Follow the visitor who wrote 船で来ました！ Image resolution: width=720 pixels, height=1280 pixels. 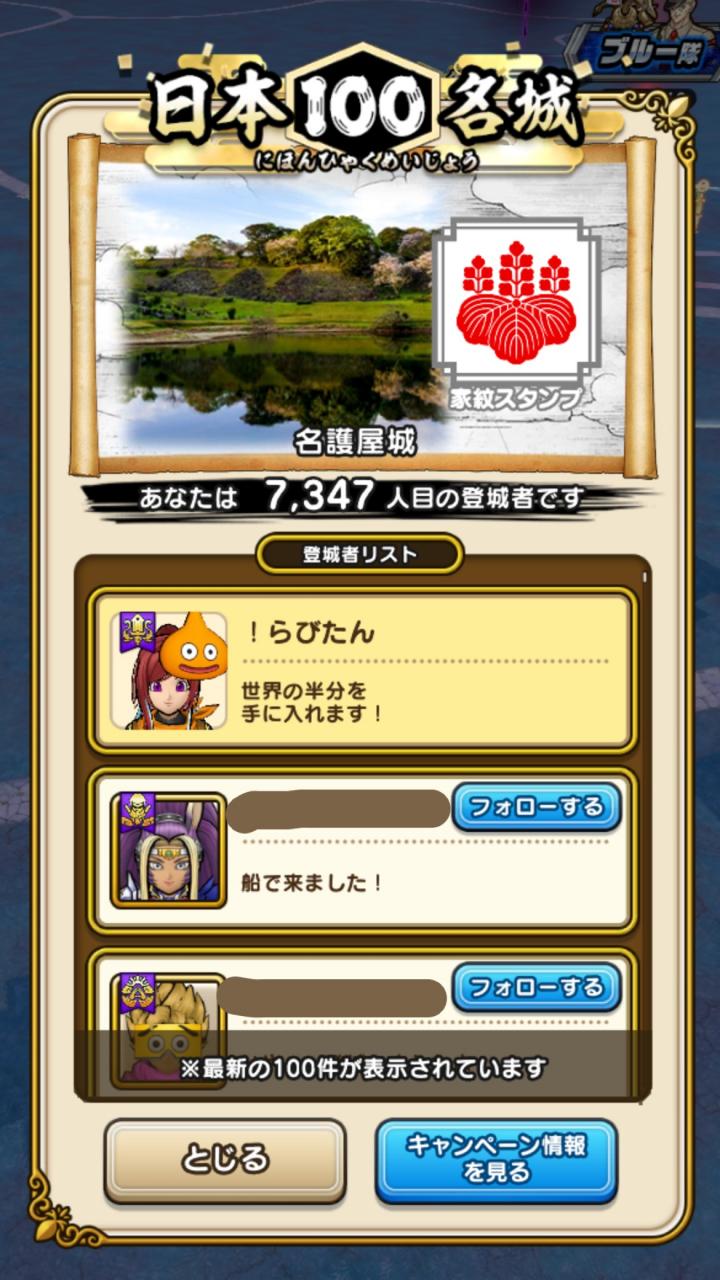click(x=536, y=807)
